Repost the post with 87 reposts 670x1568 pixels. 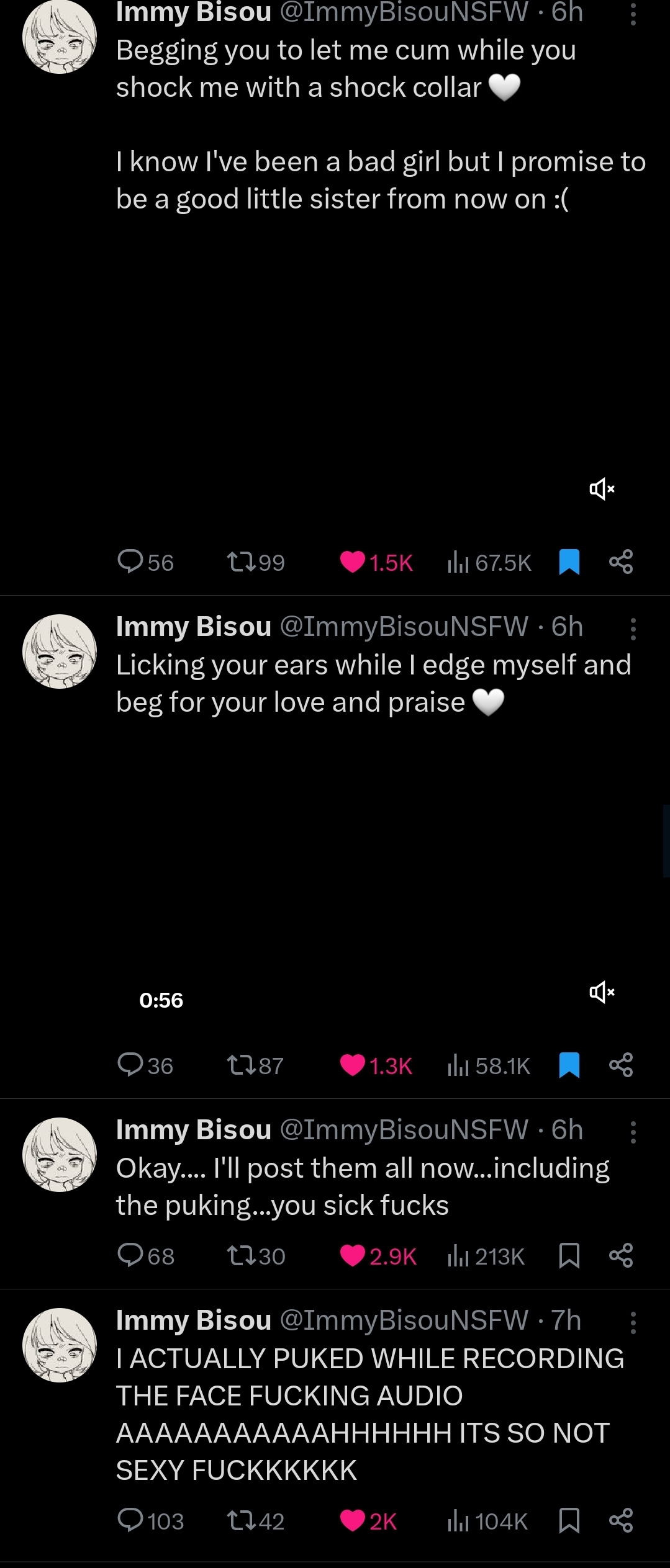click(240, 1065)
